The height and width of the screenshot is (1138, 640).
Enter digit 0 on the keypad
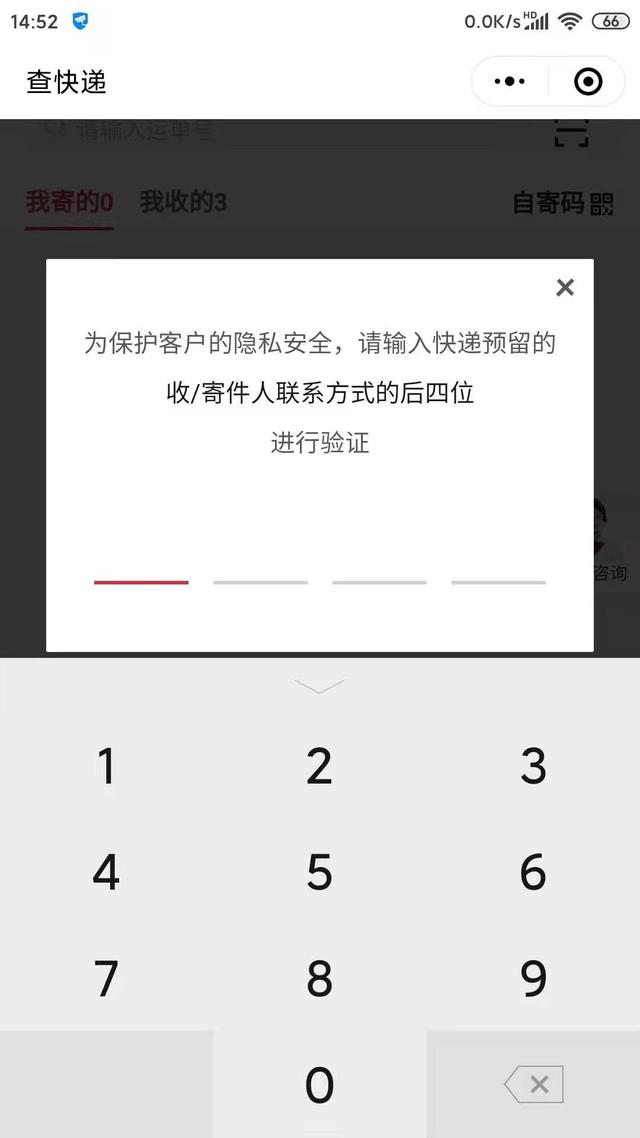pyautogui.click(x=319, y=1084)
